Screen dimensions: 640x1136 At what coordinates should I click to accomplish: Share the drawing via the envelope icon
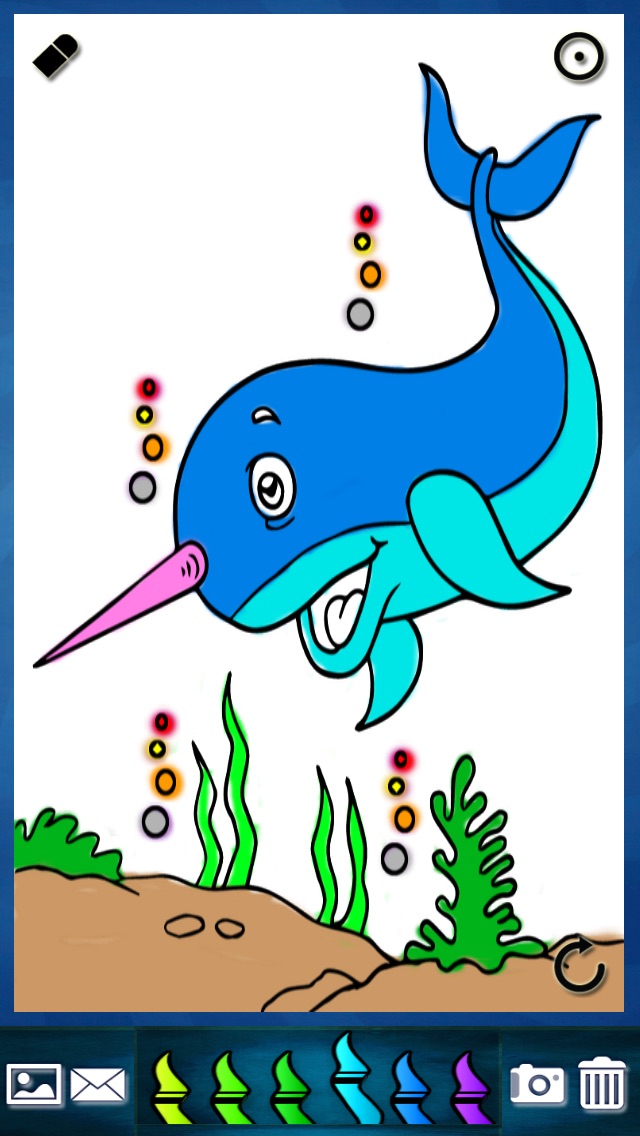click(98, 1085)
